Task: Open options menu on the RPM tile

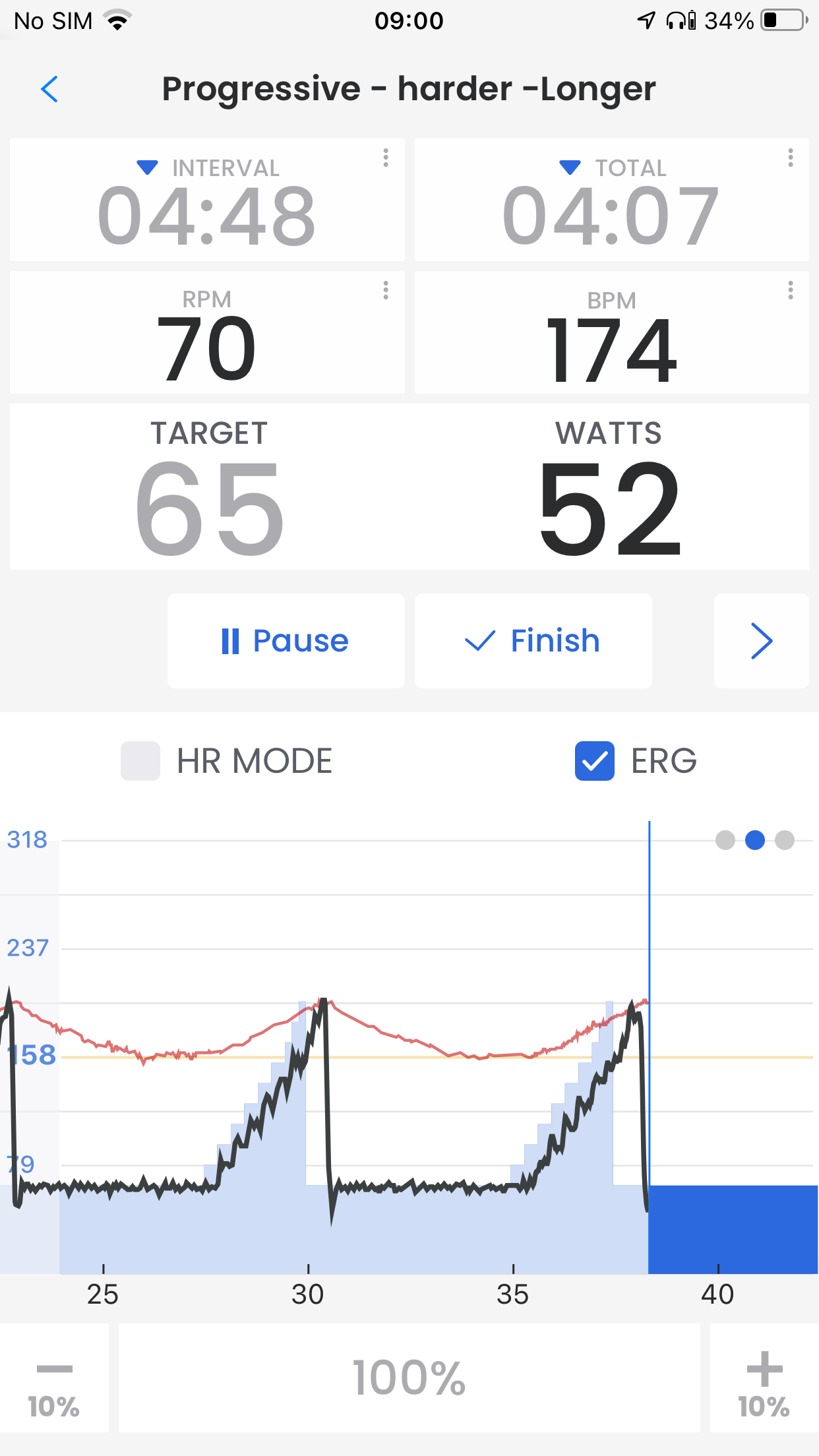Action: click(x=386, y=290)
